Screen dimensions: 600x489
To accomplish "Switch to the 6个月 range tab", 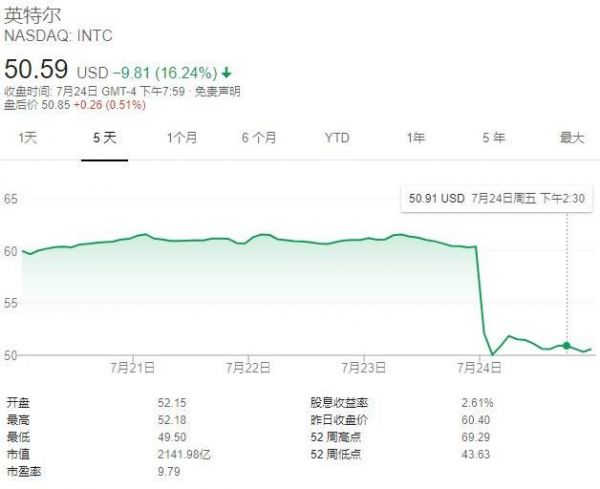I will click(x=259, y=138).
